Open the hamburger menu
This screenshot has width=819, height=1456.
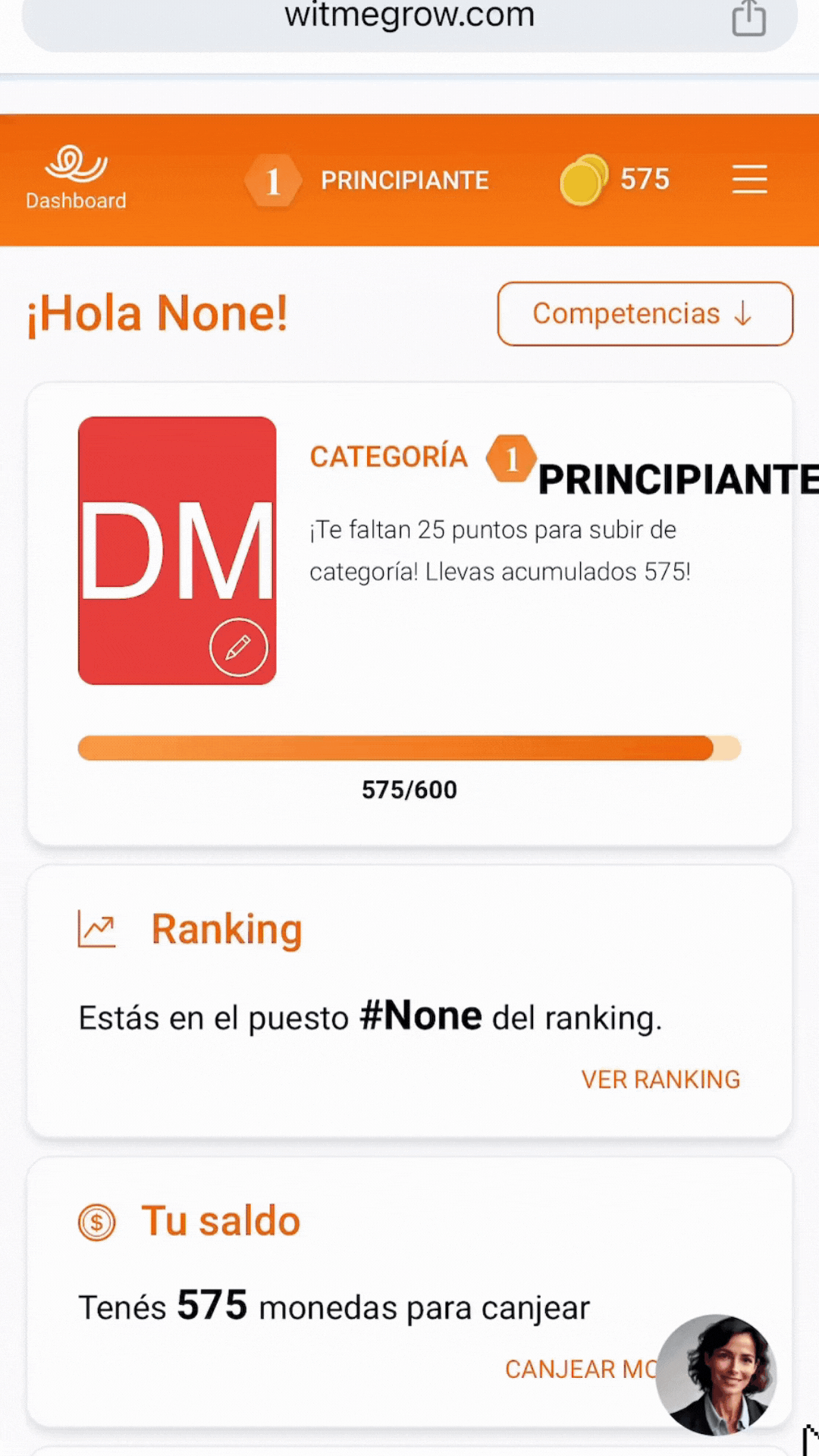pyautogui.click(x=749, y=180)
